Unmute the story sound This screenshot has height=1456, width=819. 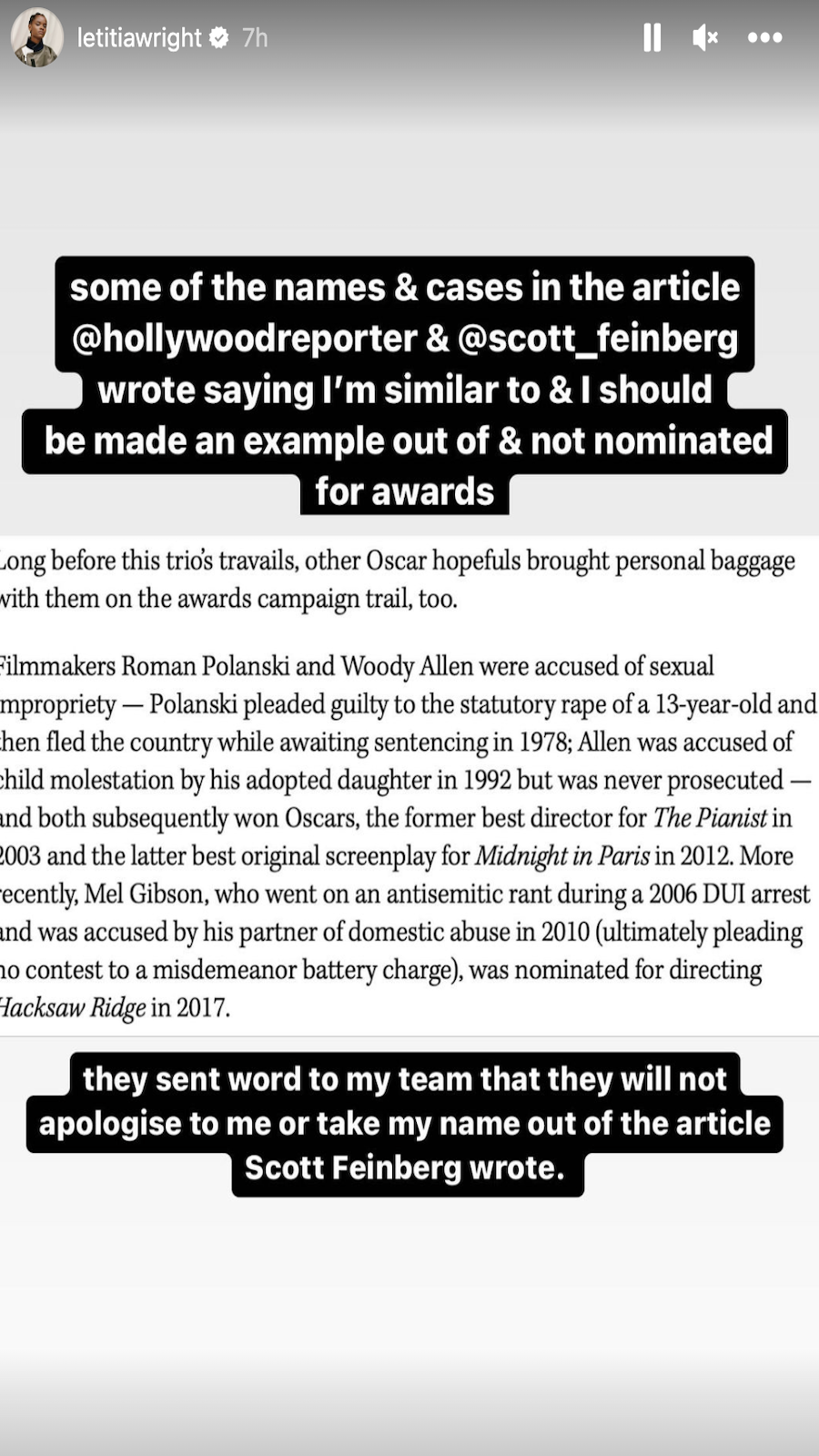click(x=705, y=37)
